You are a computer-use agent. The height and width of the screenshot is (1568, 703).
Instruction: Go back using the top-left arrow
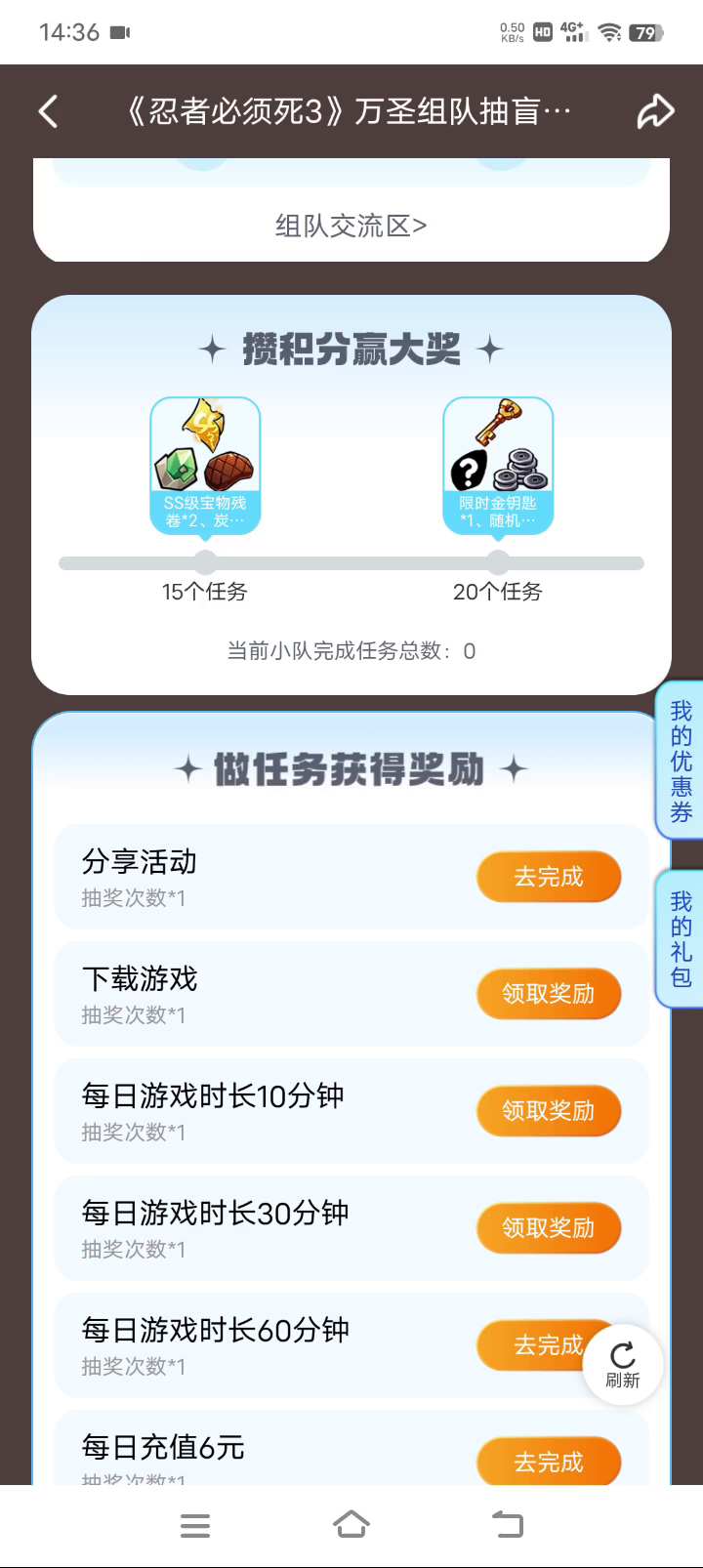[x=49, y=111]
